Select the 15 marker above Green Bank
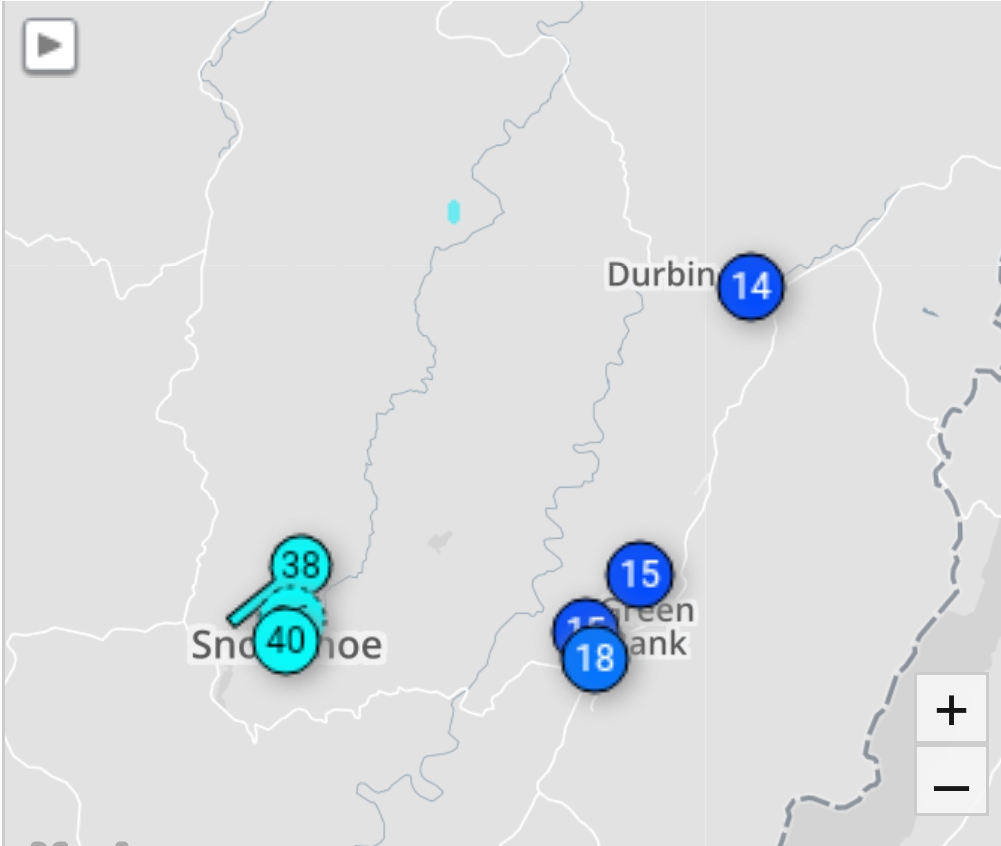This screenshot has height=846, width=1001. click(x=640, y=574)
